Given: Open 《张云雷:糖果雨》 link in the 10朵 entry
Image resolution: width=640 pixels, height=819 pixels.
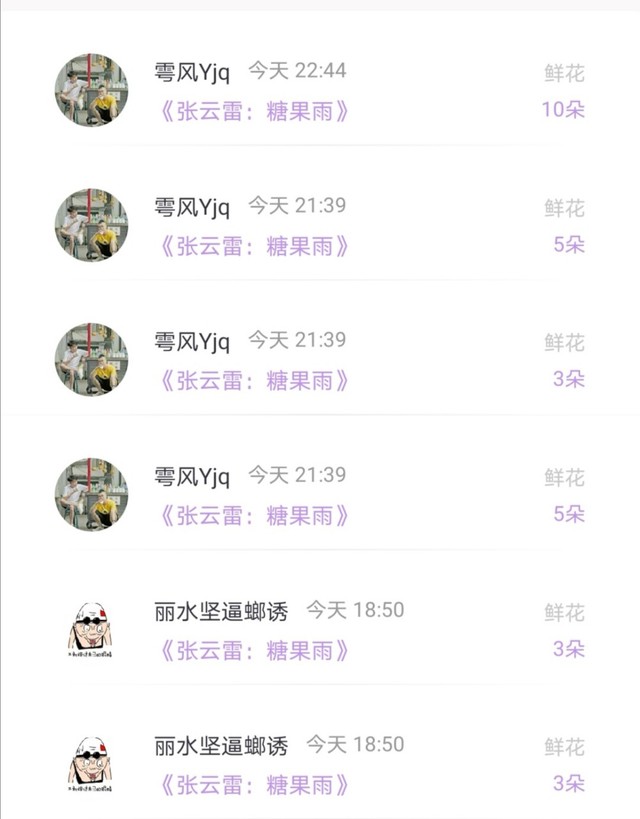Looking at the screenshot, I should [253, 111].
